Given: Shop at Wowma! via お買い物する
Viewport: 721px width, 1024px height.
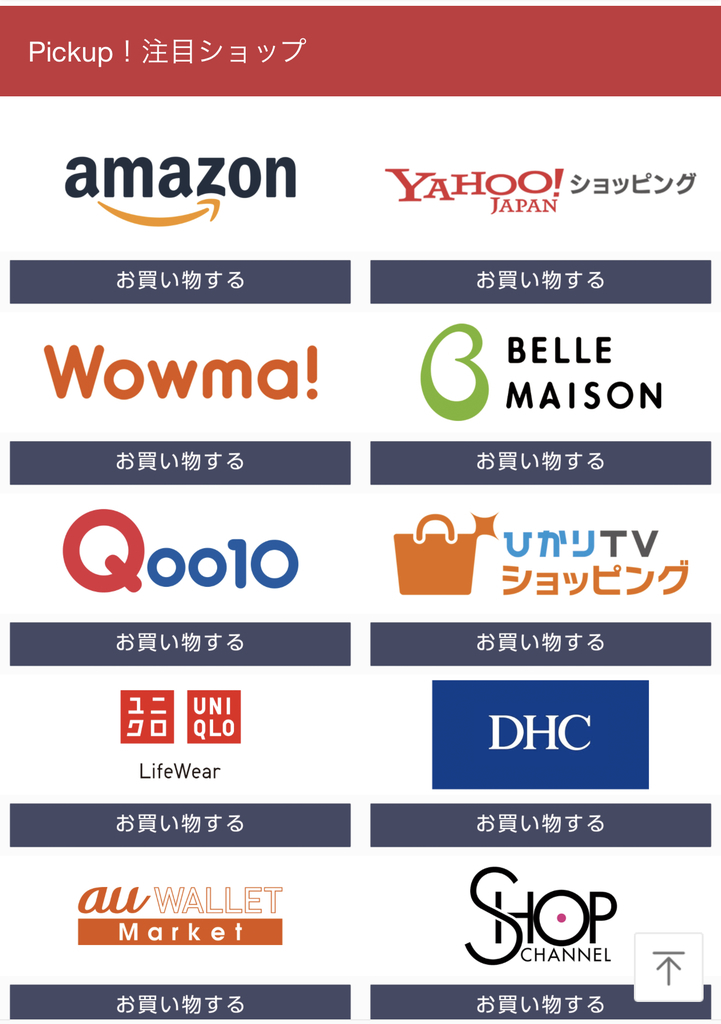Looking at the screenshot, I should (x=180, y=462).
